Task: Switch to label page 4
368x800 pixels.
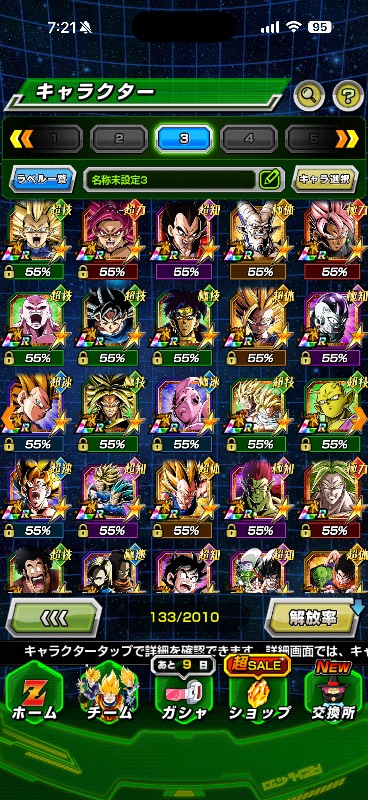Action: point(249,138)
